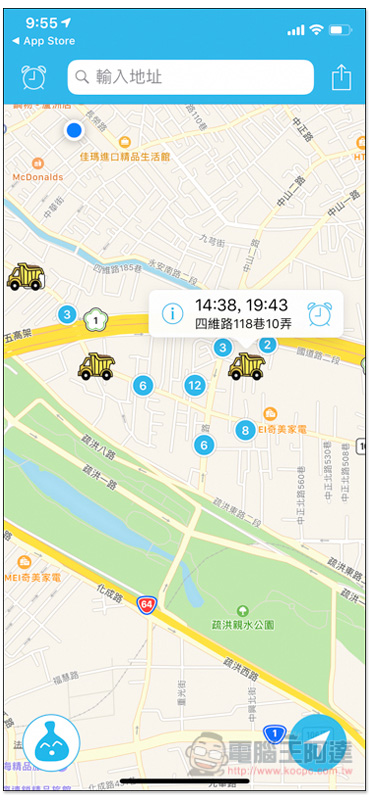Return to App Store via back link
Viewport: 369px width, 800px height.
pos(43,41)
